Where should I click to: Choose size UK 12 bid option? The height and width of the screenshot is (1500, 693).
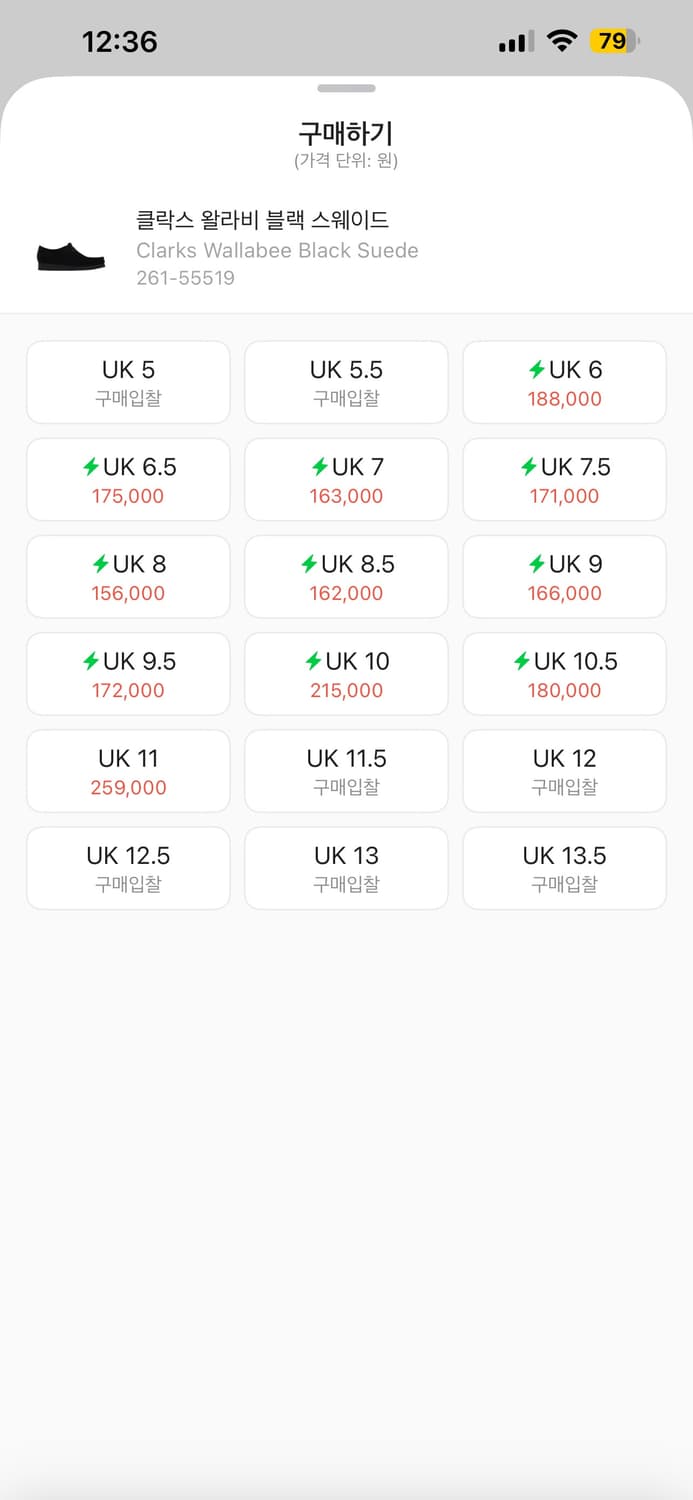pyautogui.click(x=564, y=771)
